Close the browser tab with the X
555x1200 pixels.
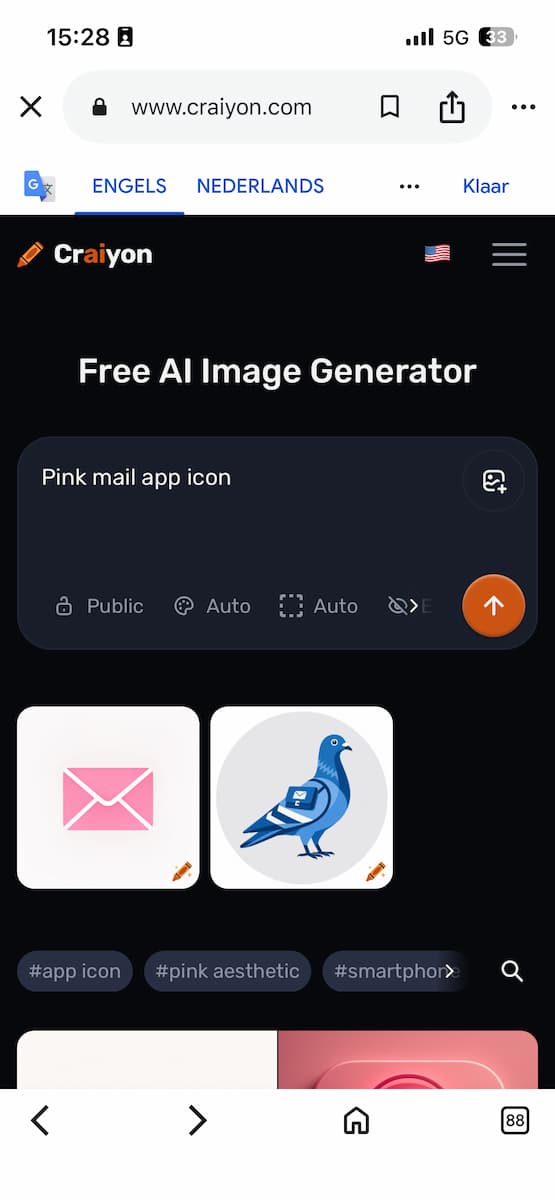click(31, 107)
